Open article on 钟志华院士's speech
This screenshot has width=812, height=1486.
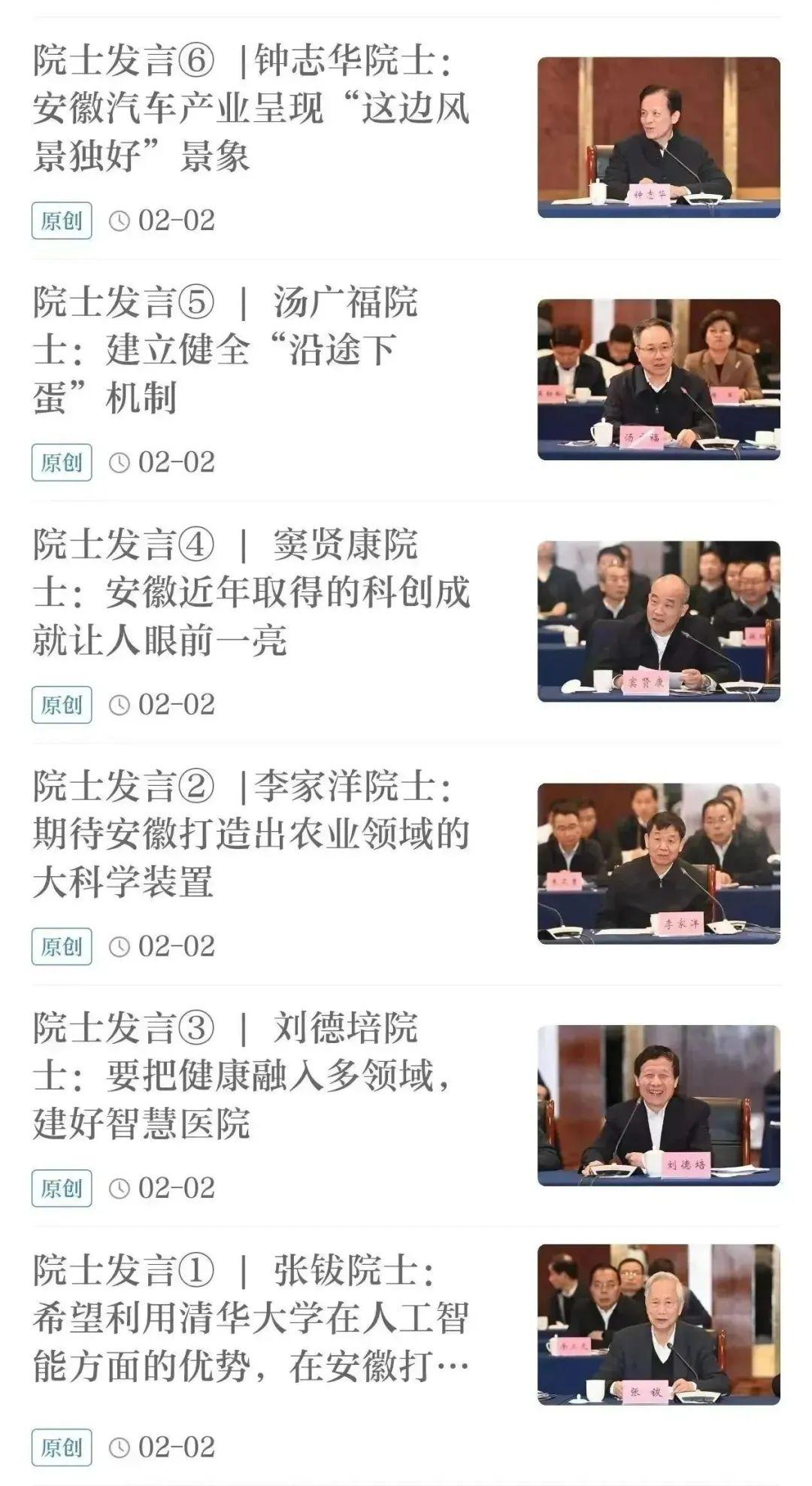pyautogui.click(x=251, y=108)
